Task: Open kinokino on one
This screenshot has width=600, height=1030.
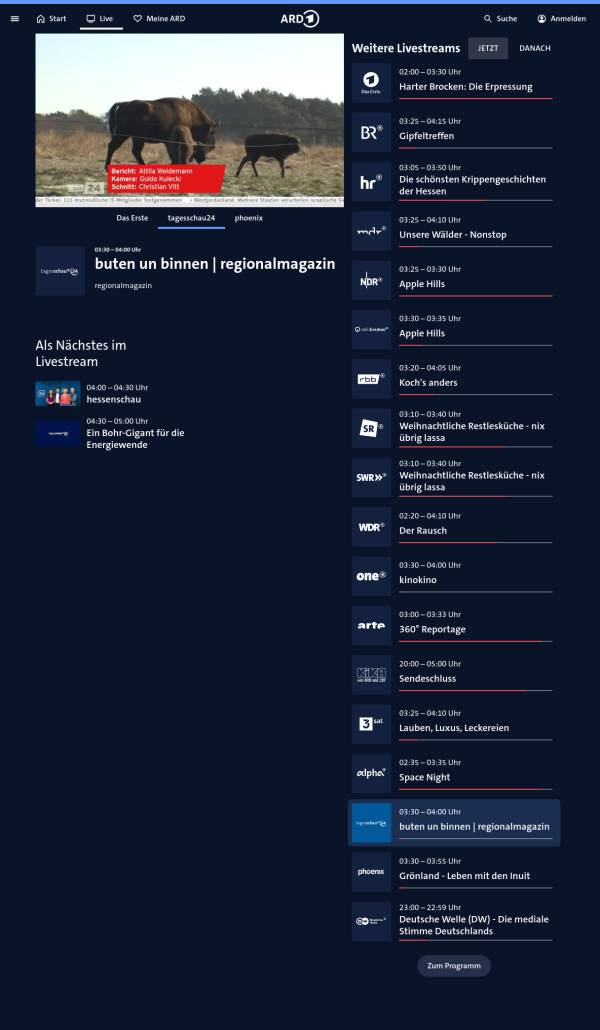Action: (x=418, y=580)
